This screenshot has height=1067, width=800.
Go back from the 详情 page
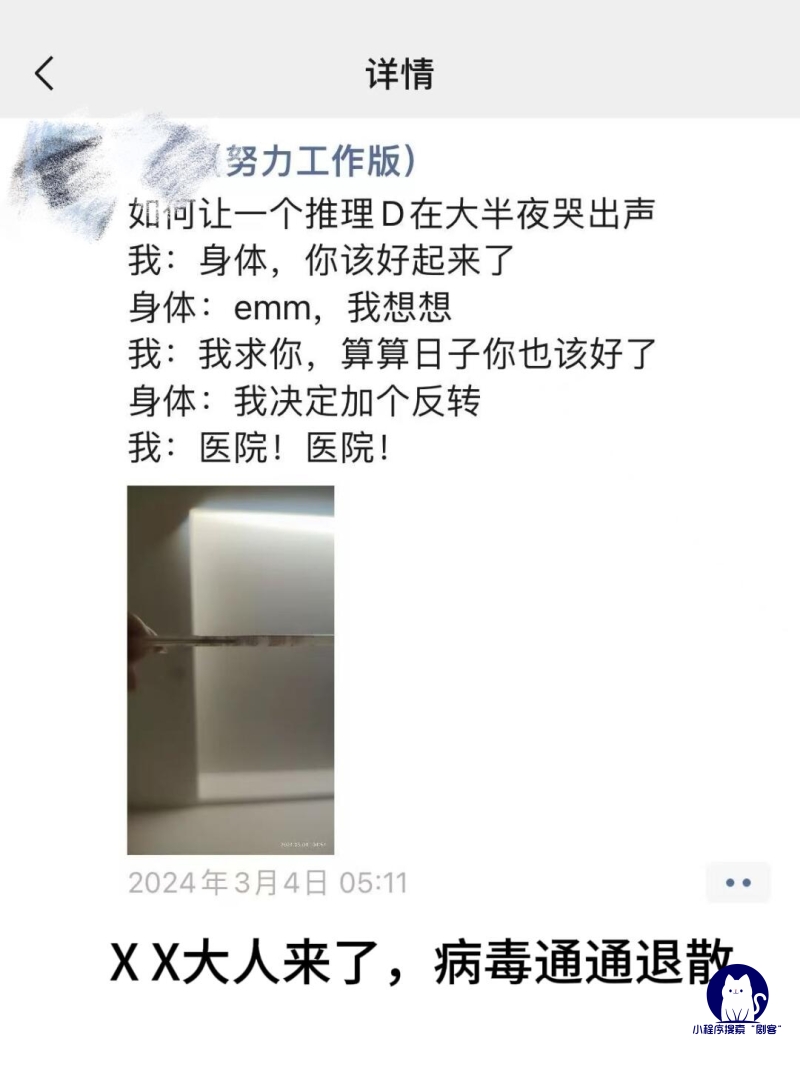pyautogui.click(x=44, y=74)
